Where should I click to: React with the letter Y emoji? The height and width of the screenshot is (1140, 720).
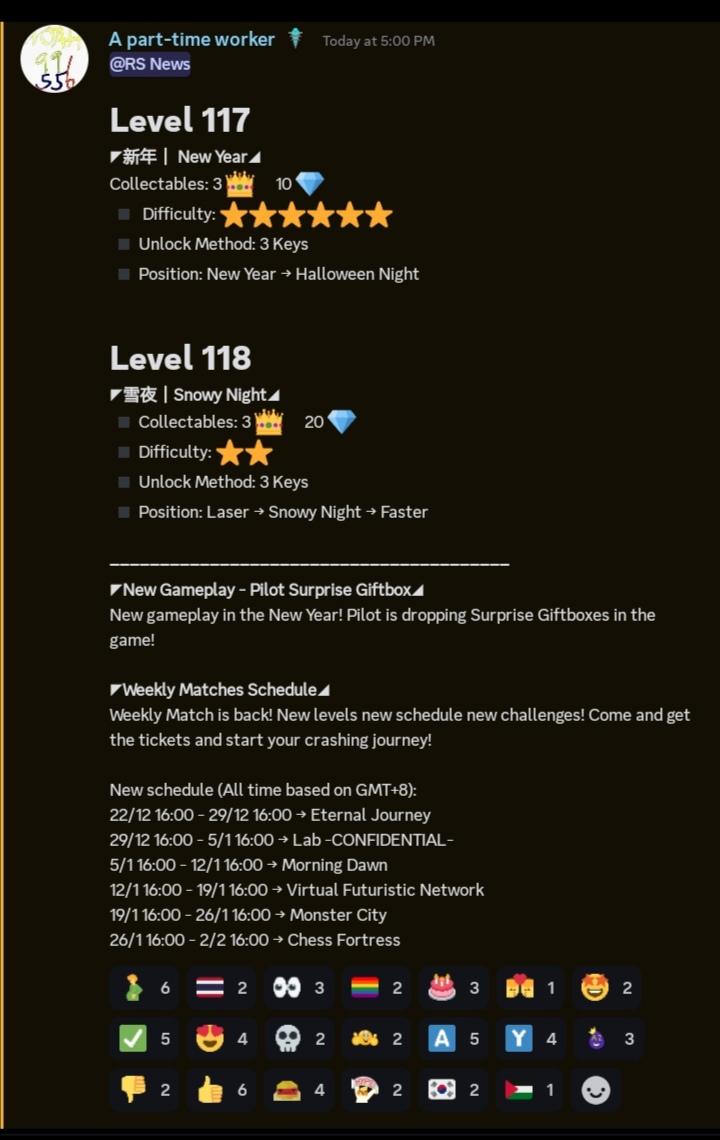(x=529, y=1039)
